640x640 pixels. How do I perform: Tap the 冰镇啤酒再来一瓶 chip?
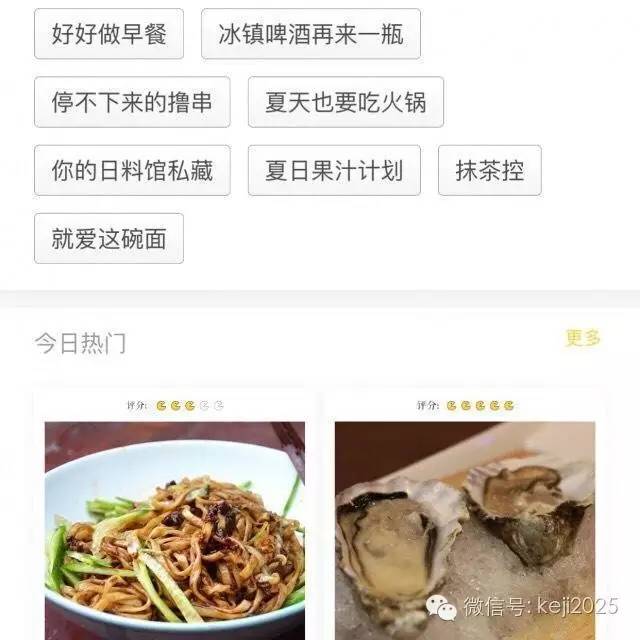point(311,35)
